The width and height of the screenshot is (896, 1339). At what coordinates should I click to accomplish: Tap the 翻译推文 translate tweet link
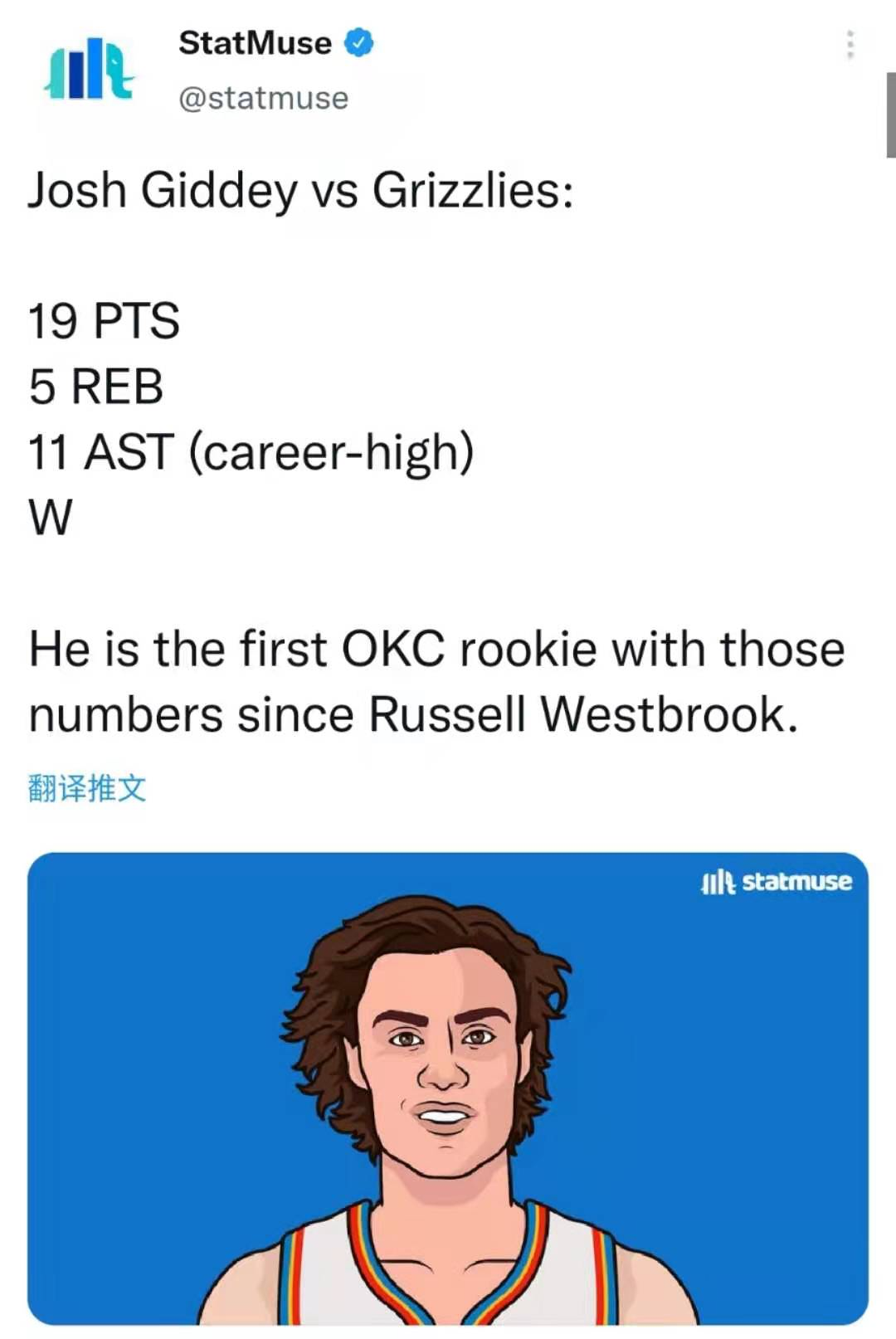pos(87,788)
